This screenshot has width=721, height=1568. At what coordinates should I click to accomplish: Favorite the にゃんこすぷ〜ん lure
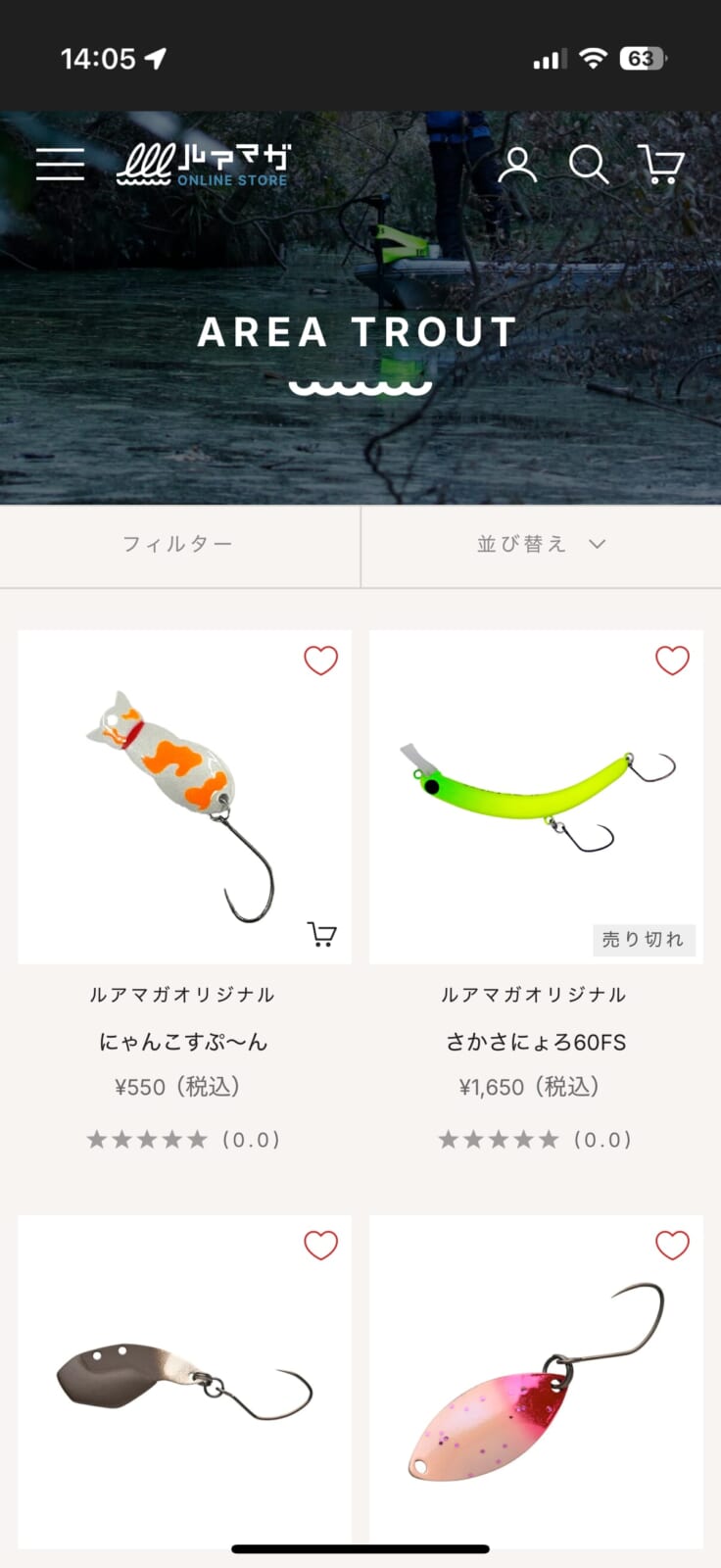tap(320, 661)
